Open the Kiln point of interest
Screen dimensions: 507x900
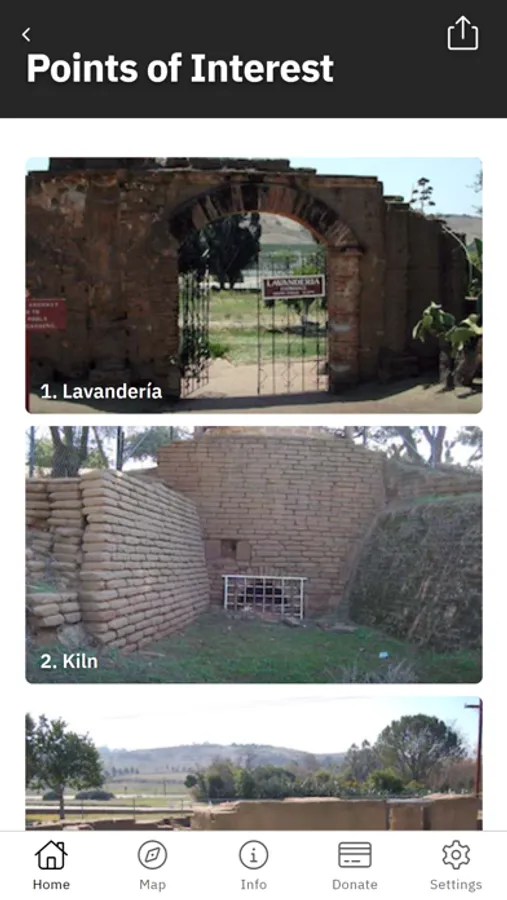254,554
